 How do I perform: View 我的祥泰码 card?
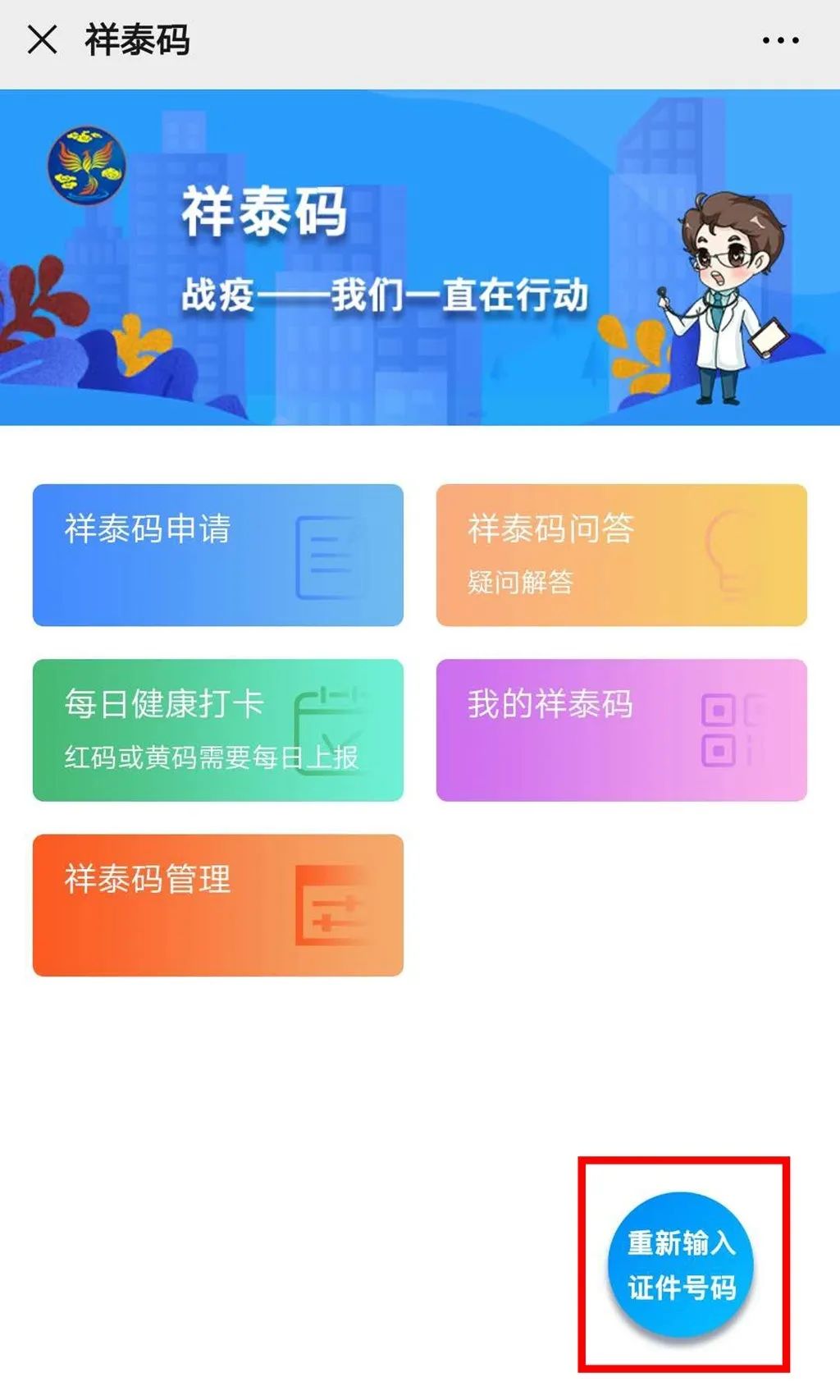click(x=621, y=730)
